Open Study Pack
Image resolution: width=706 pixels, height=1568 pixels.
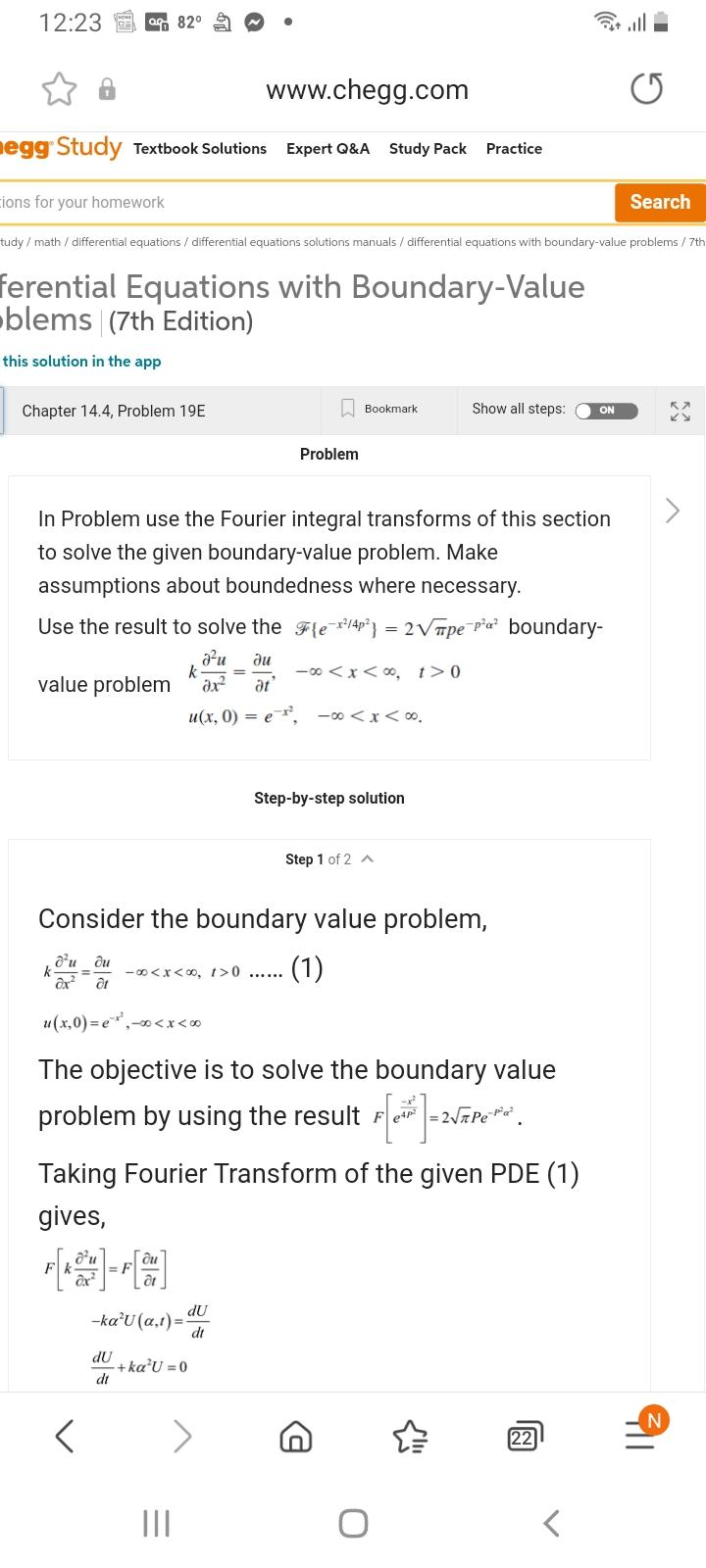tap(428, 149)
